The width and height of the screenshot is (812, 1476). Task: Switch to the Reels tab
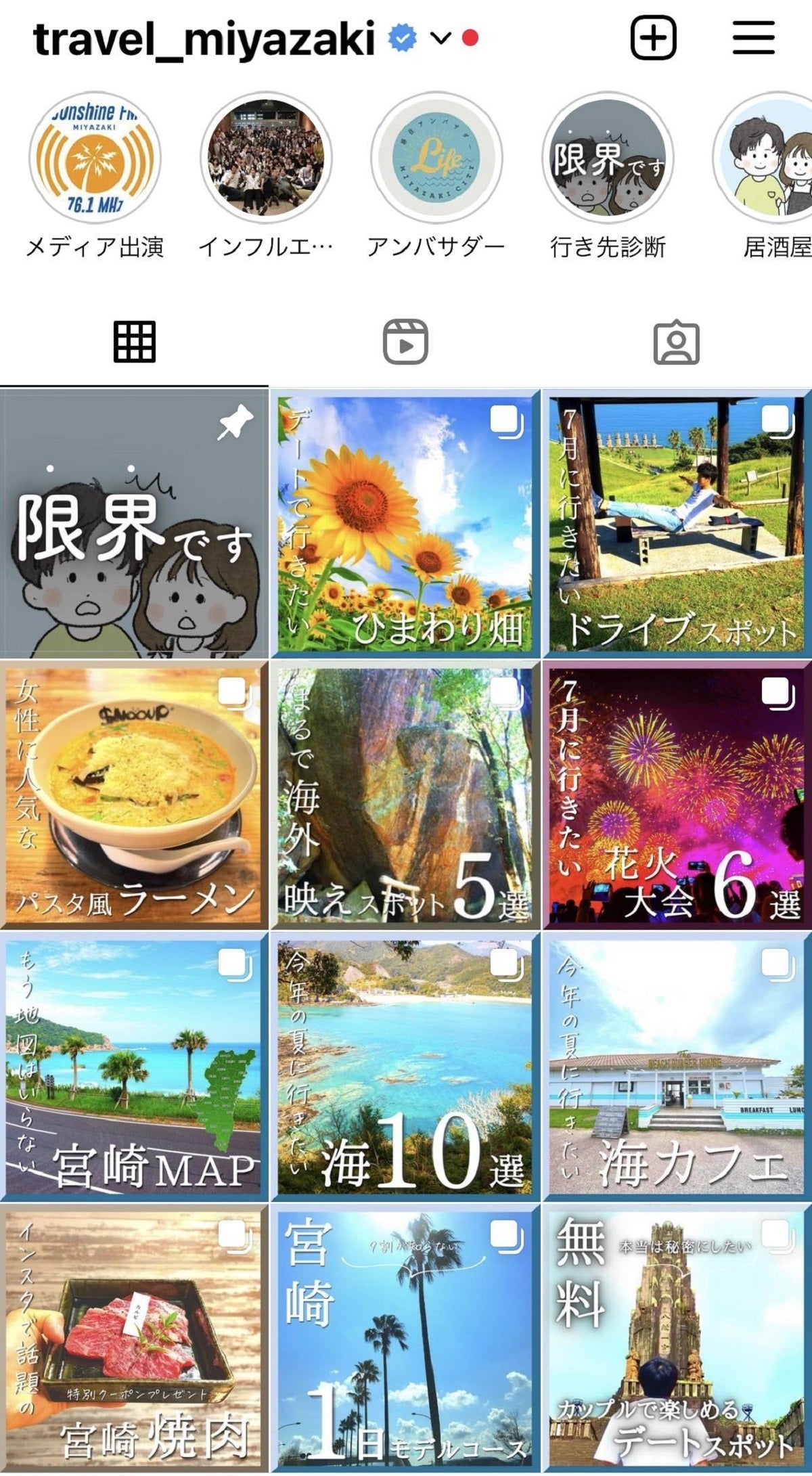pyautogui.click(x=405, y=342)
